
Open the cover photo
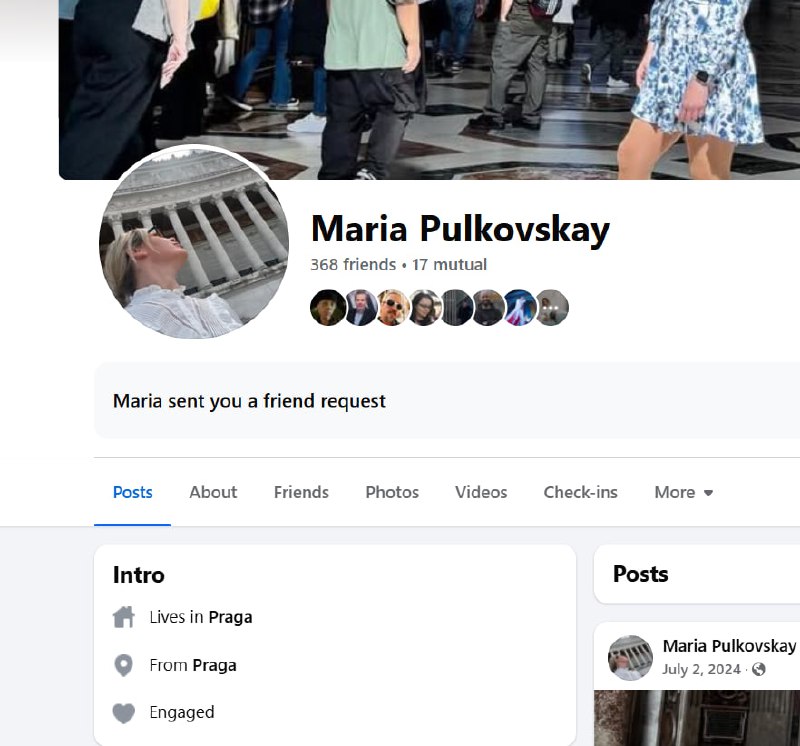(x=430, y=90)
